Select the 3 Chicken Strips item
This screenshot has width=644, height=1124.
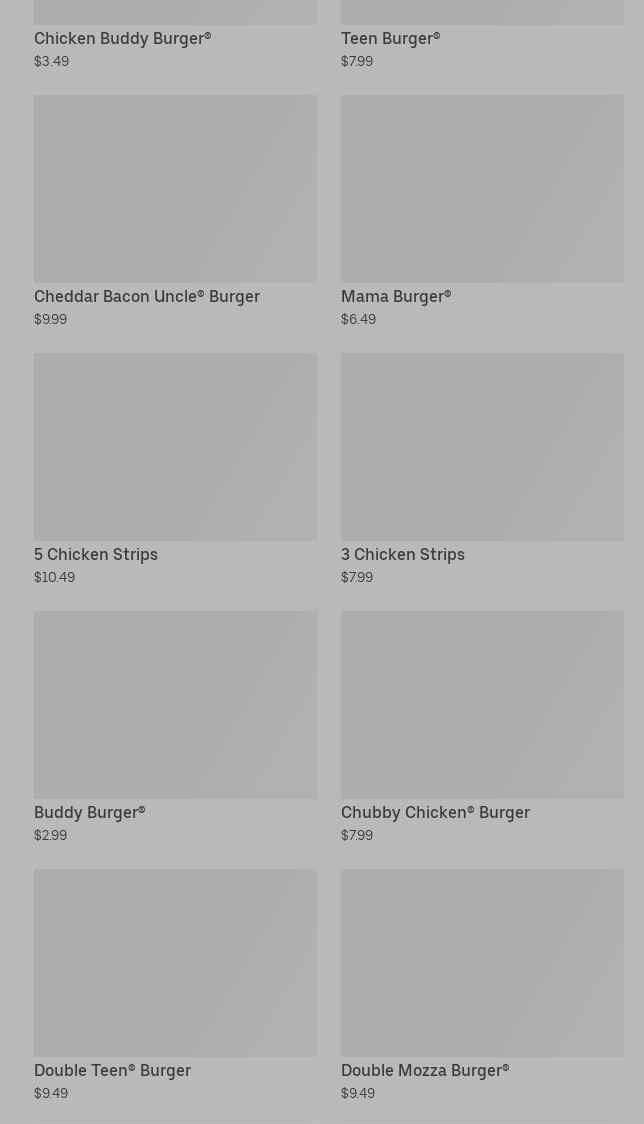coord(482,470)
